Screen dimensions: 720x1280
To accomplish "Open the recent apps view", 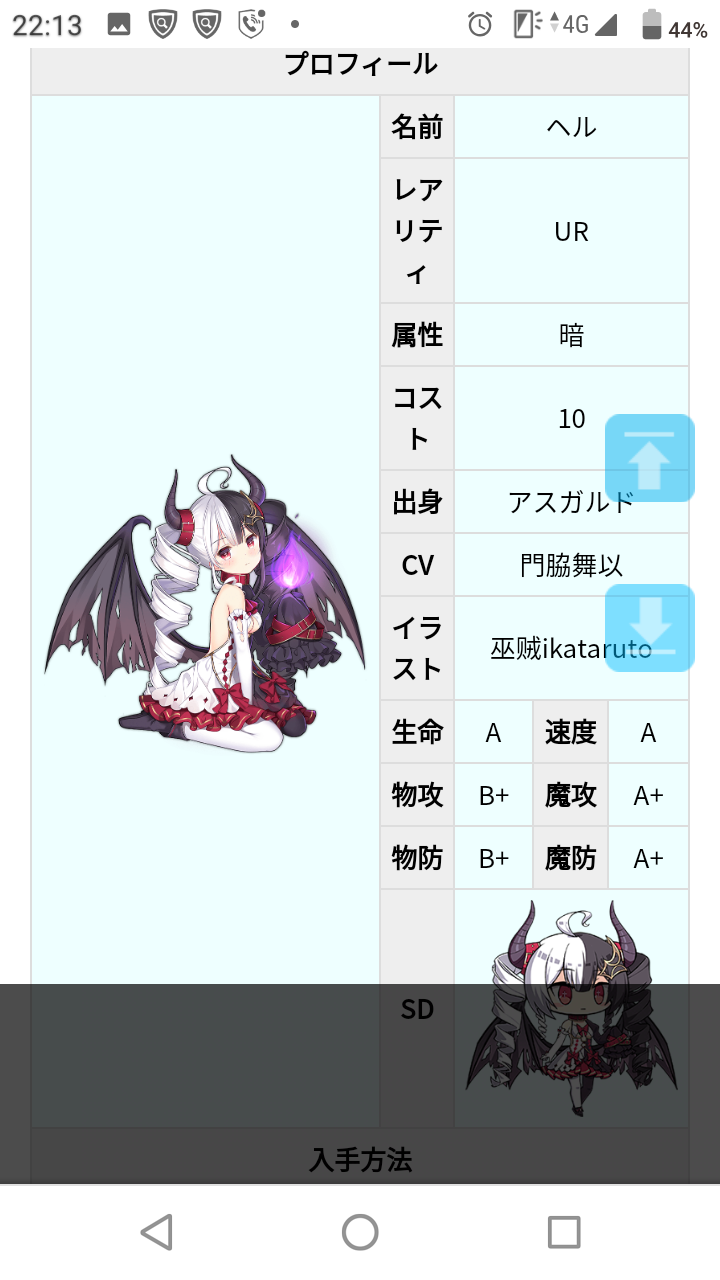I will tap(564, 1232).
